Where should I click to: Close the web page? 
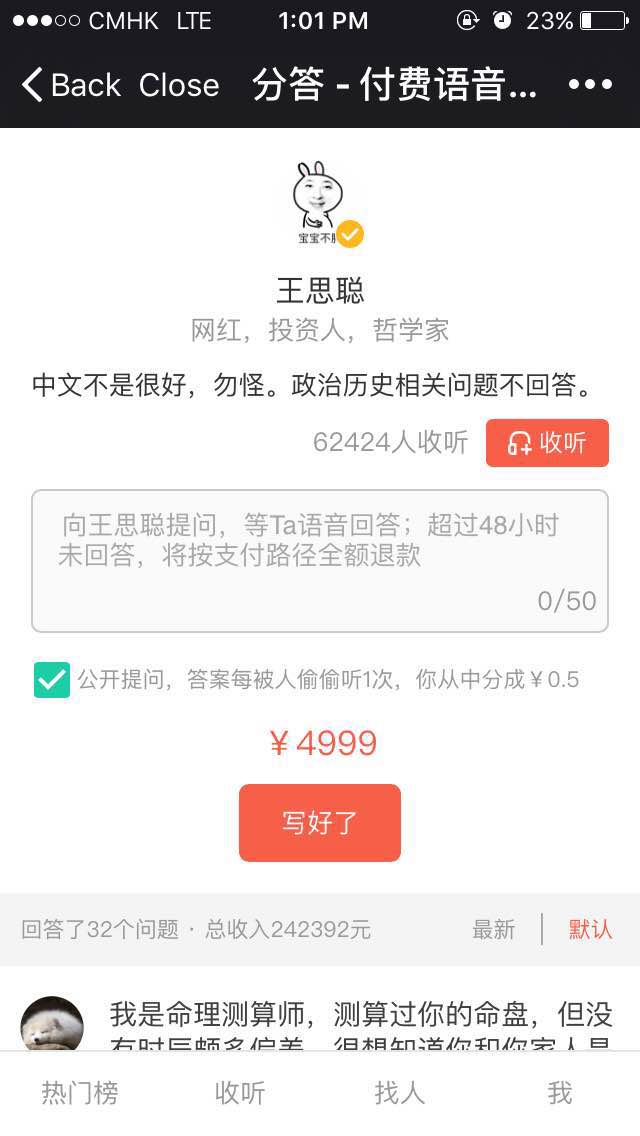178,85
